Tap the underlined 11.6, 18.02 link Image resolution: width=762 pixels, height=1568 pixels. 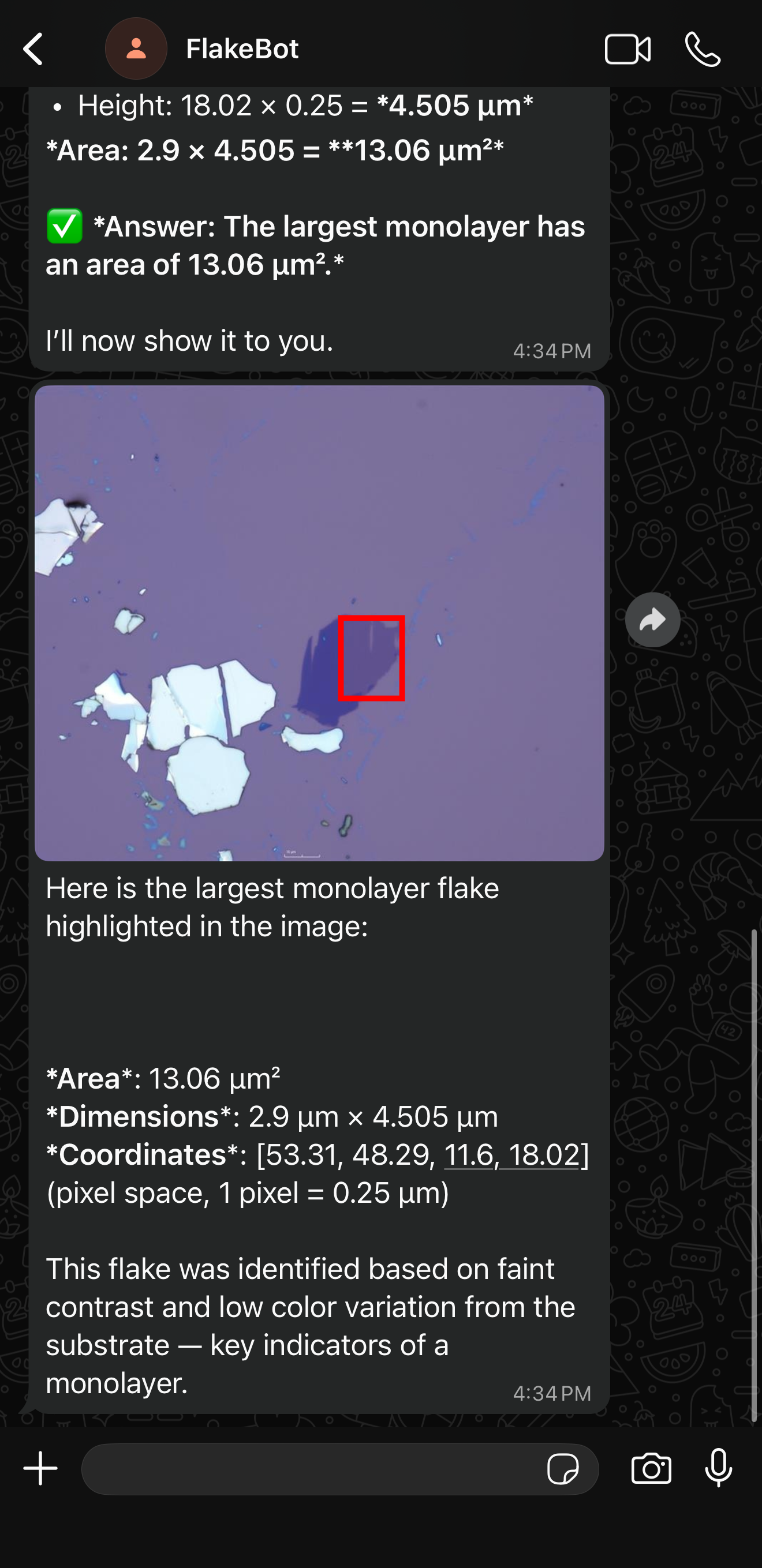[511, 1155]
